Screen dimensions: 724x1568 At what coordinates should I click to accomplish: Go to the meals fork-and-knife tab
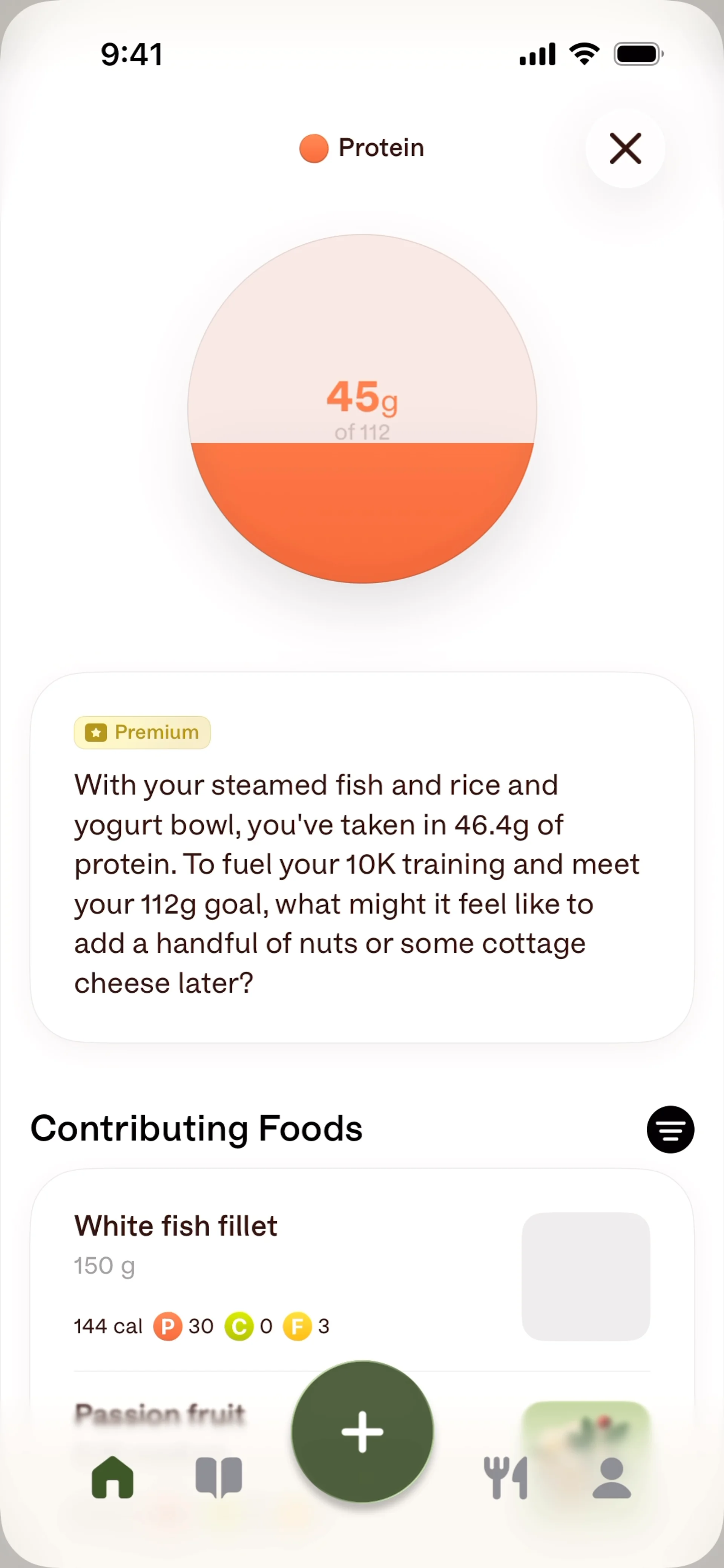[505, 1477]
